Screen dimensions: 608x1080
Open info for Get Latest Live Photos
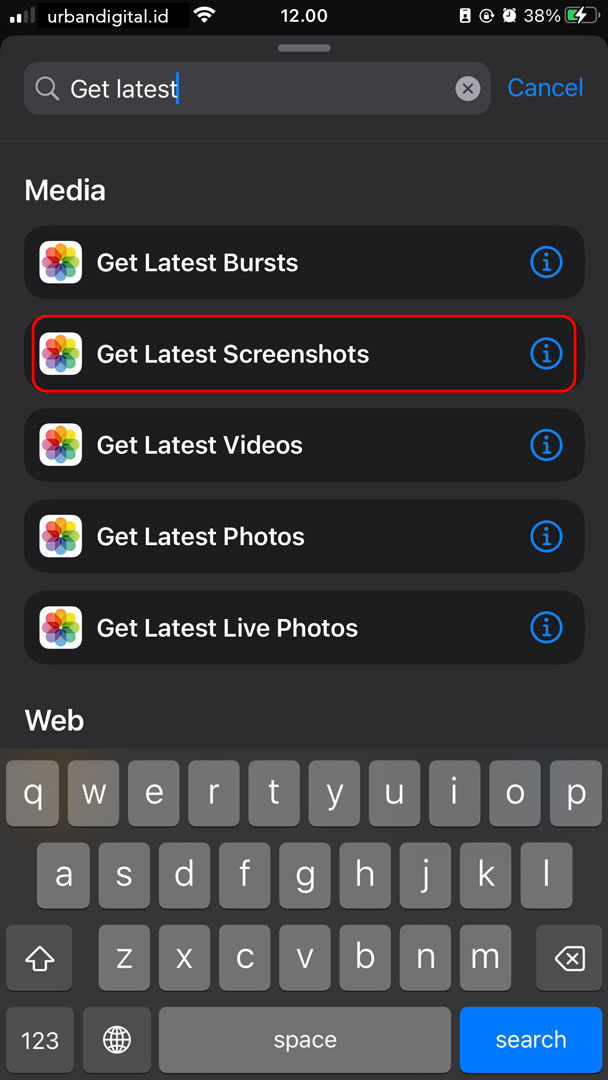[x=546, y=628]
